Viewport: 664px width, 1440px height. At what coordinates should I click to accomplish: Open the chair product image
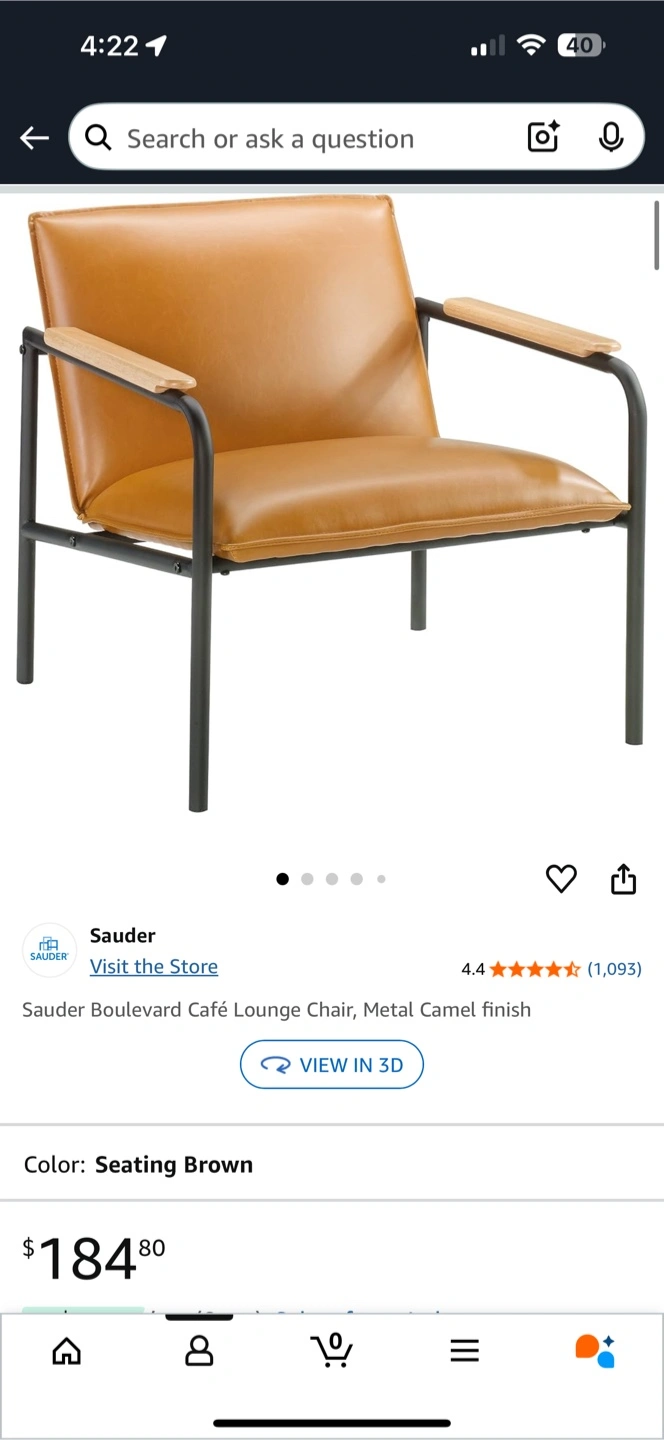coord(330,500)
